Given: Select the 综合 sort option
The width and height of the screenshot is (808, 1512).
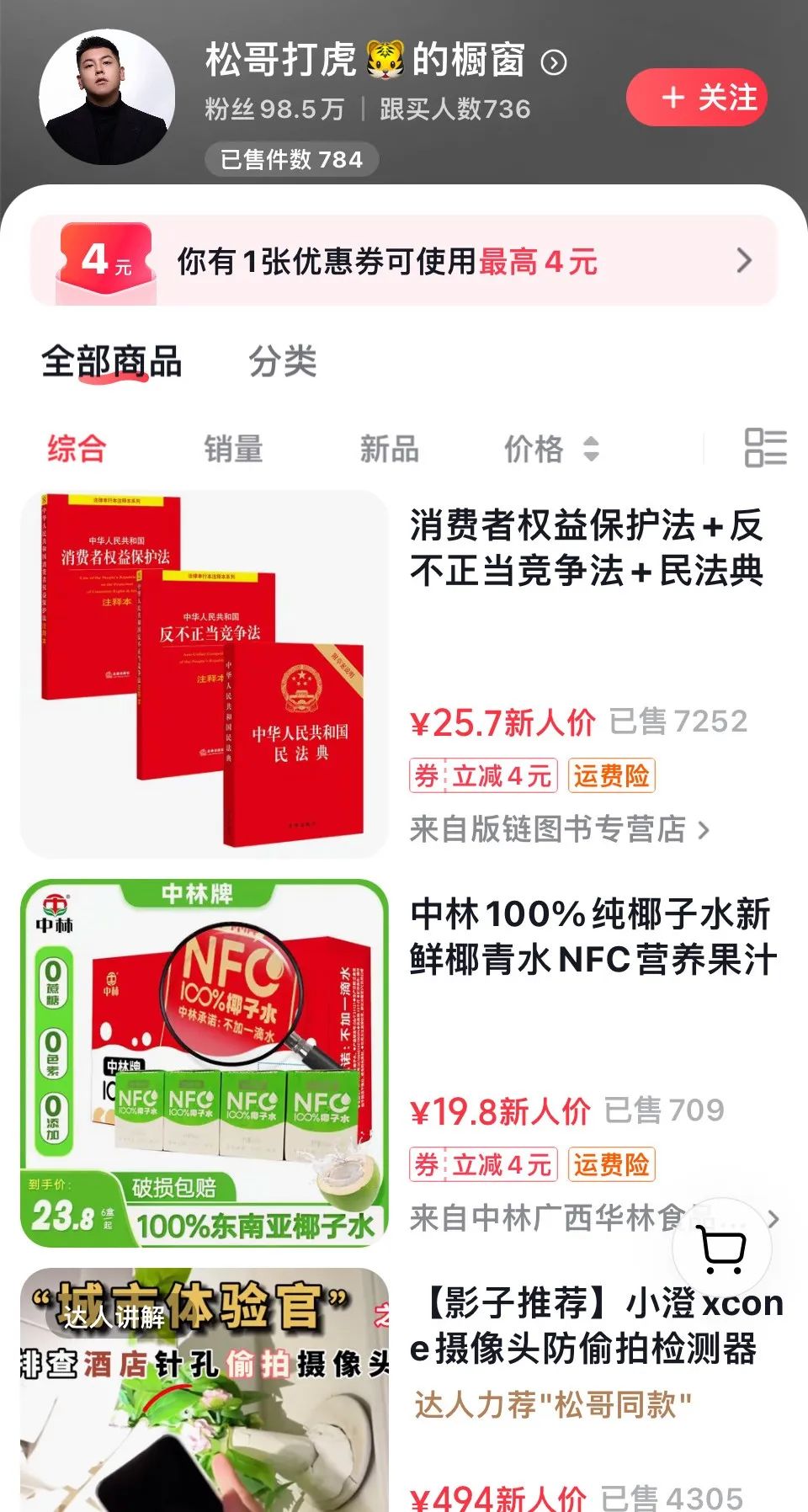Looking at the screenshot, I should click(77, 449).
